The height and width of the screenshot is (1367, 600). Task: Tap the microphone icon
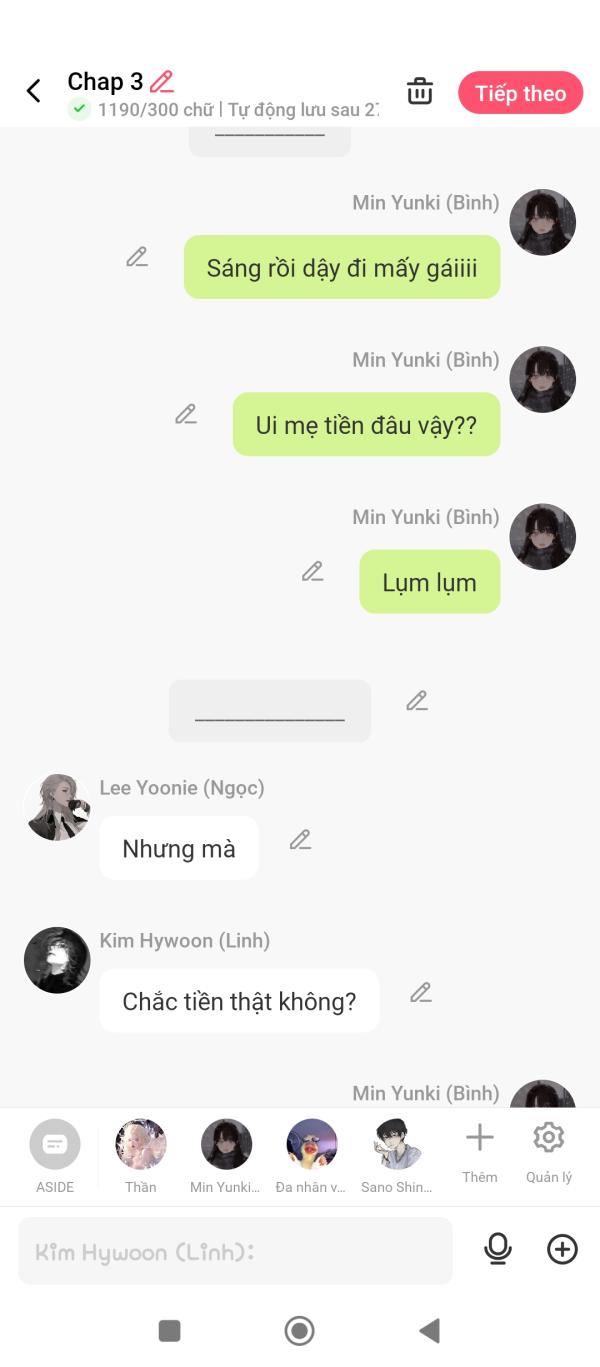498,1249
